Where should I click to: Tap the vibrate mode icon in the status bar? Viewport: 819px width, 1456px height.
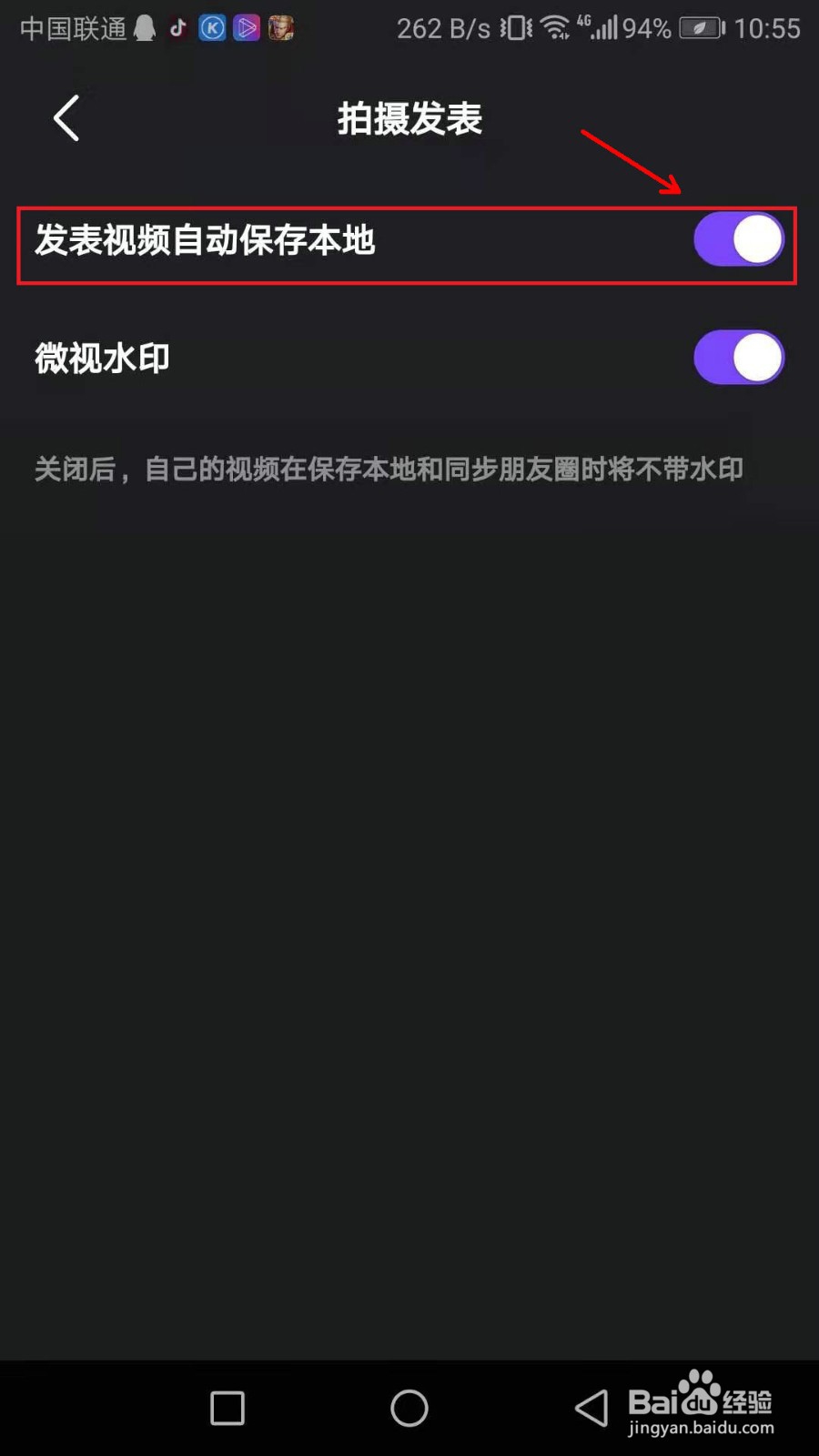tap(515, 28)
